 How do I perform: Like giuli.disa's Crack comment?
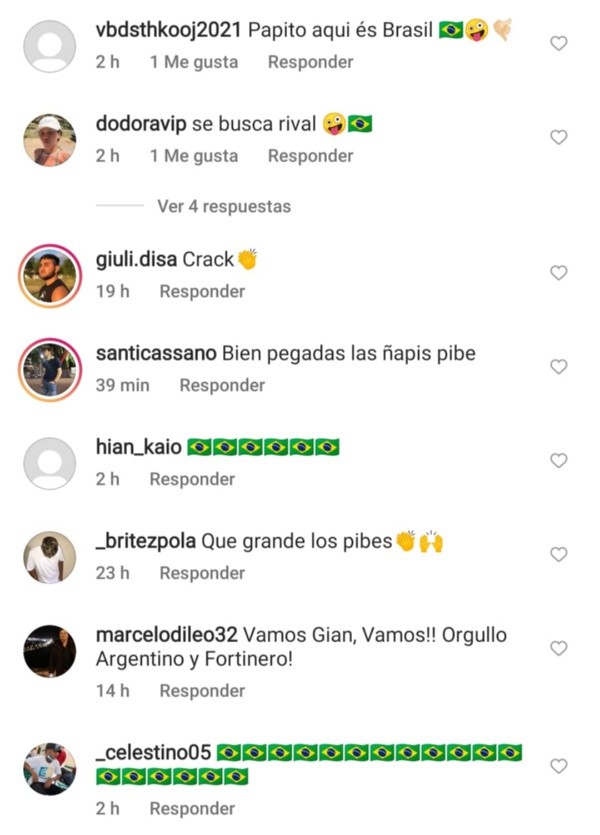[559, 272]
